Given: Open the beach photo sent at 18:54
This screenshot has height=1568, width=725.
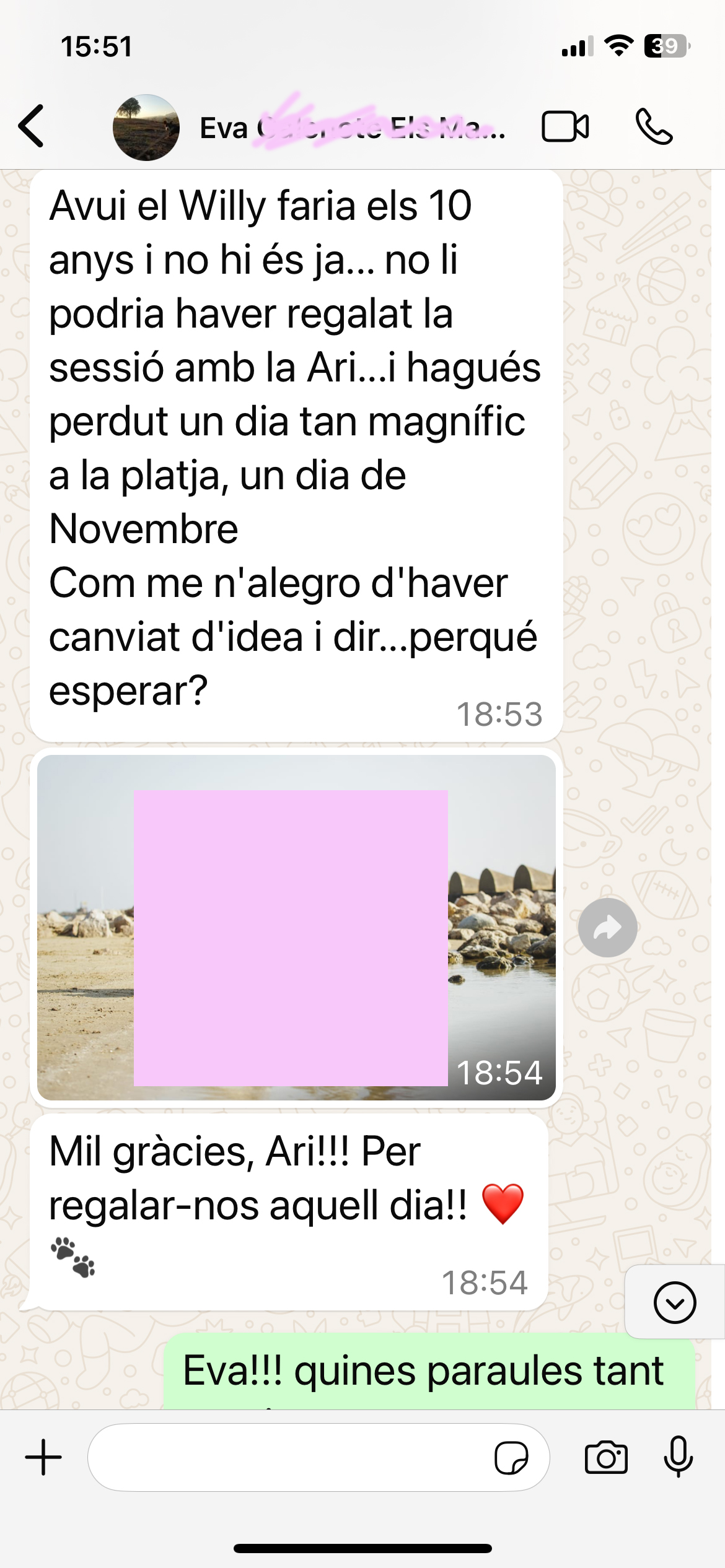Looking at the screenshot, I should click(x=296, y=927).
